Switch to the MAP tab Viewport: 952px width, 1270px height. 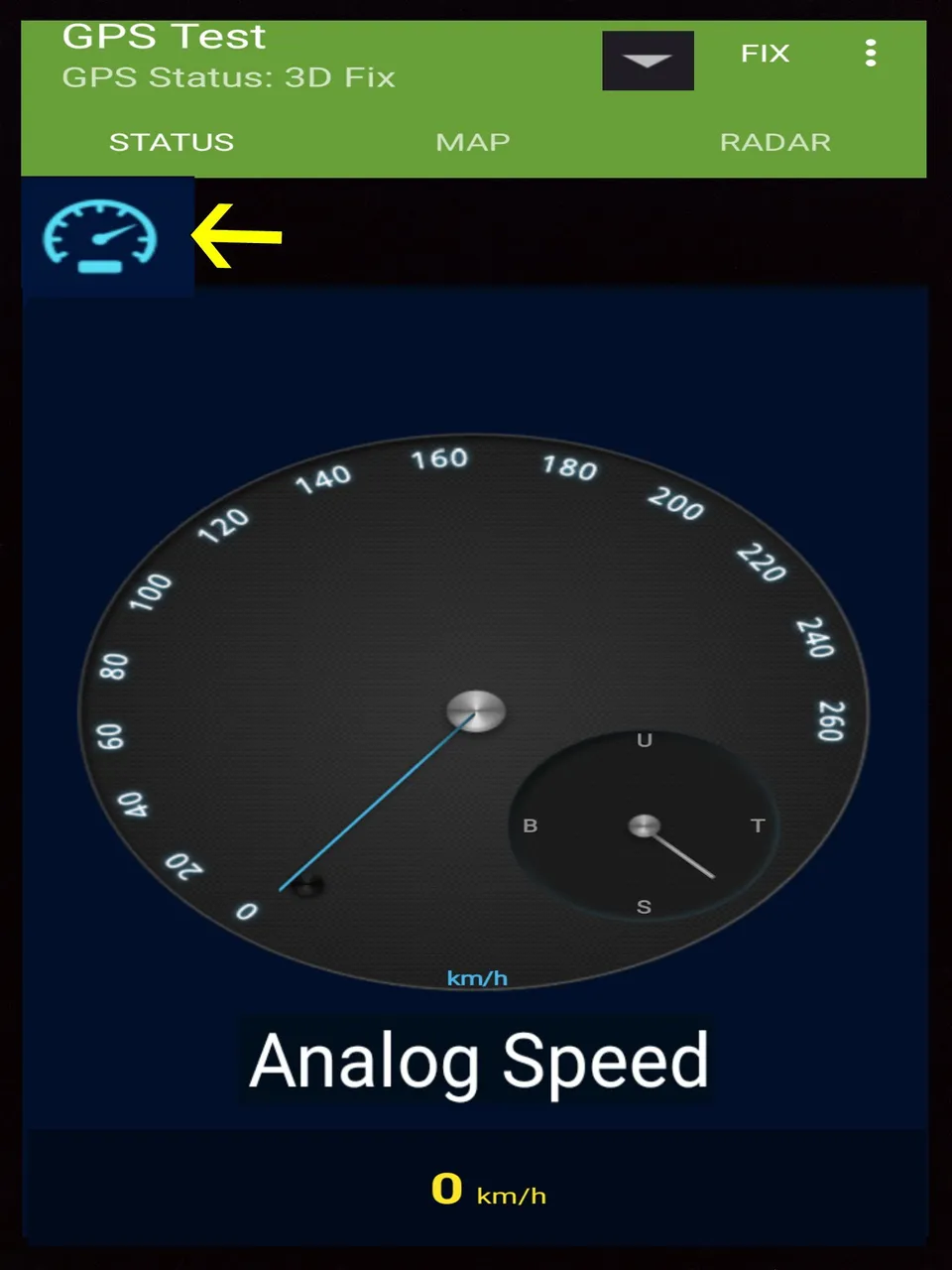click(473, 142)
